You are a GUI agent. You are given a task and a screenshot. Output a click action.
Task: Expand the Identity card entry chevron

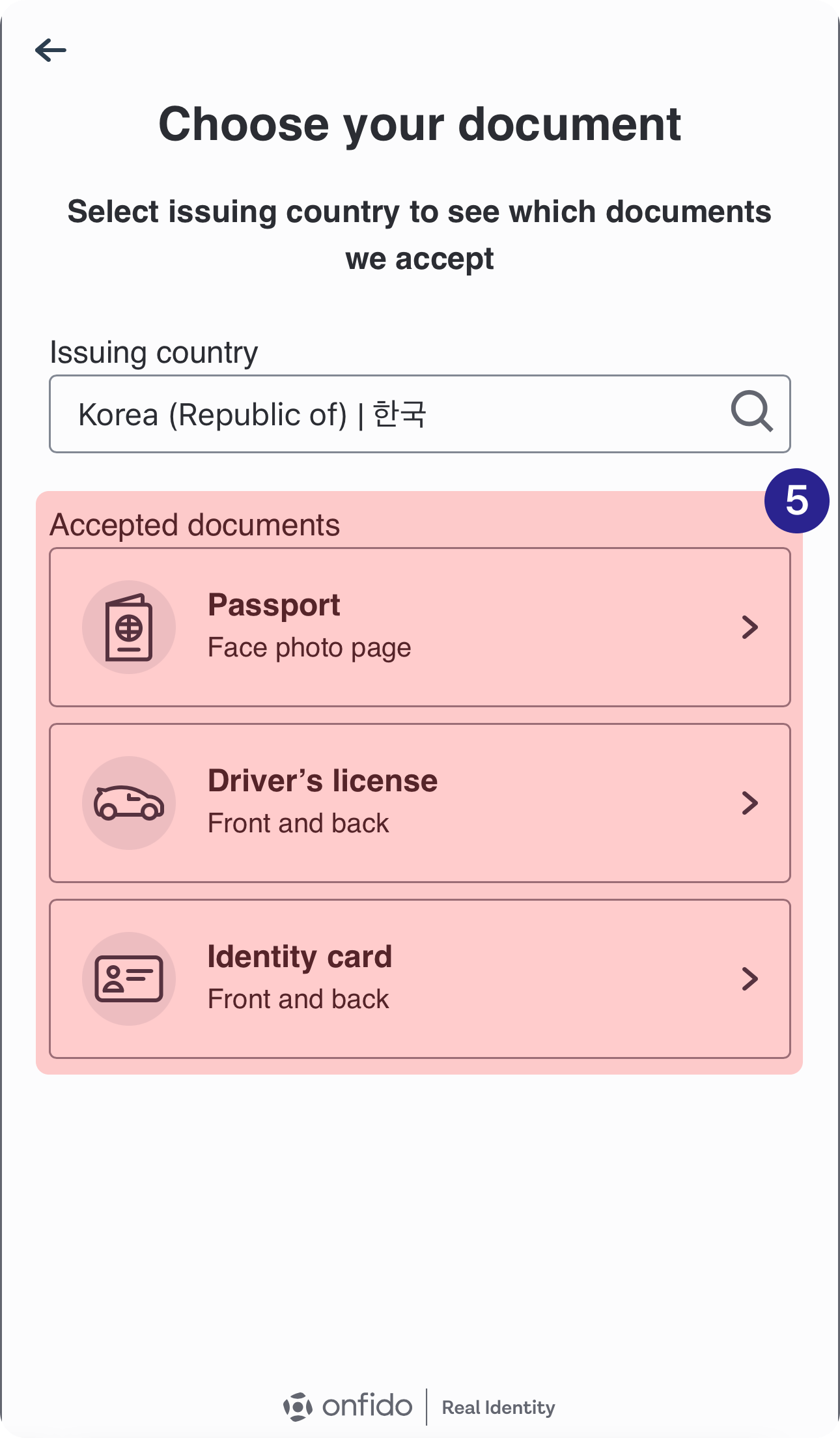[x=749, y=978]
